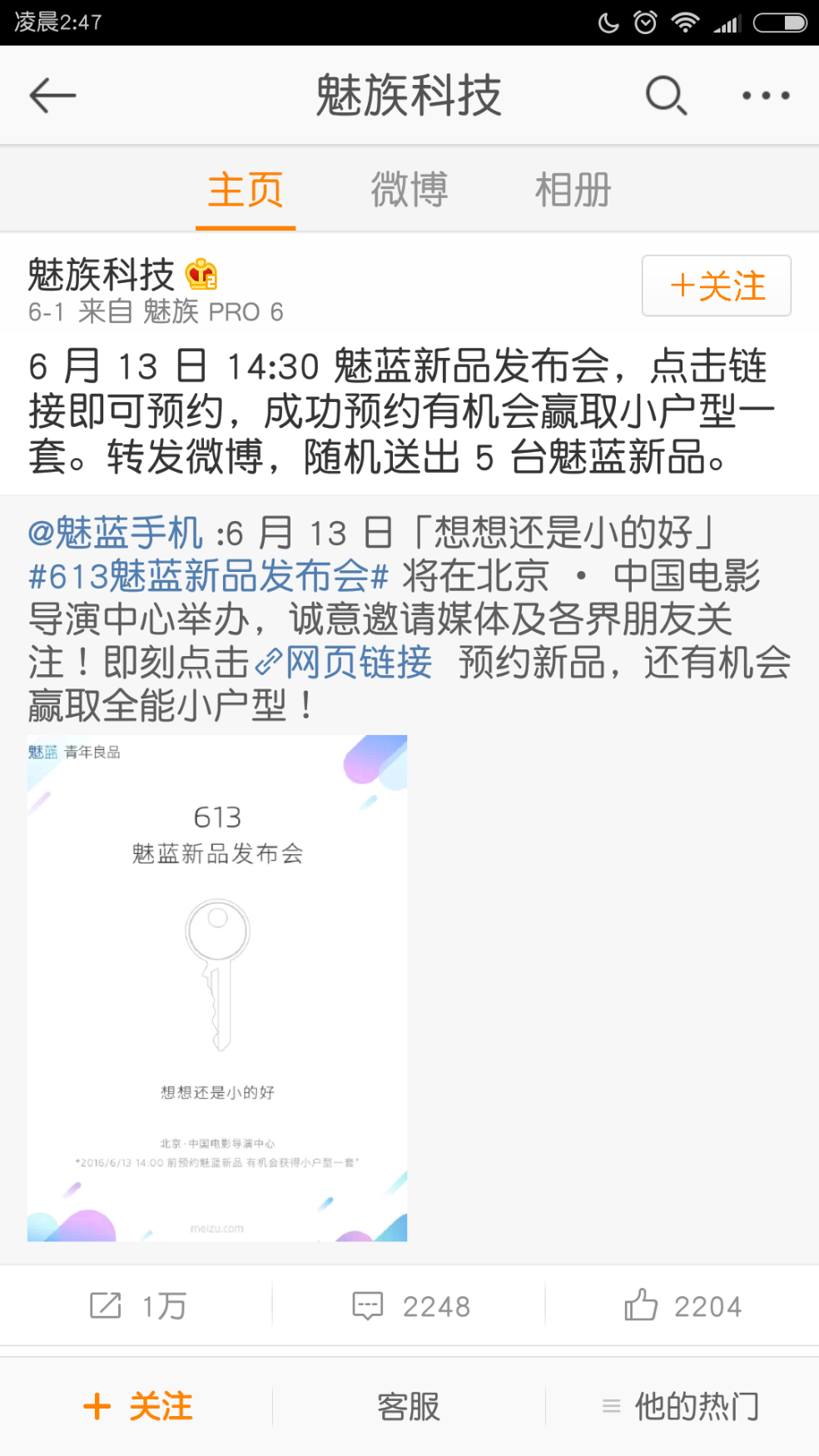This screenshot has width=819, height=1456.
Task: Repost this post via the 1万 icon
Action: 137,1306
